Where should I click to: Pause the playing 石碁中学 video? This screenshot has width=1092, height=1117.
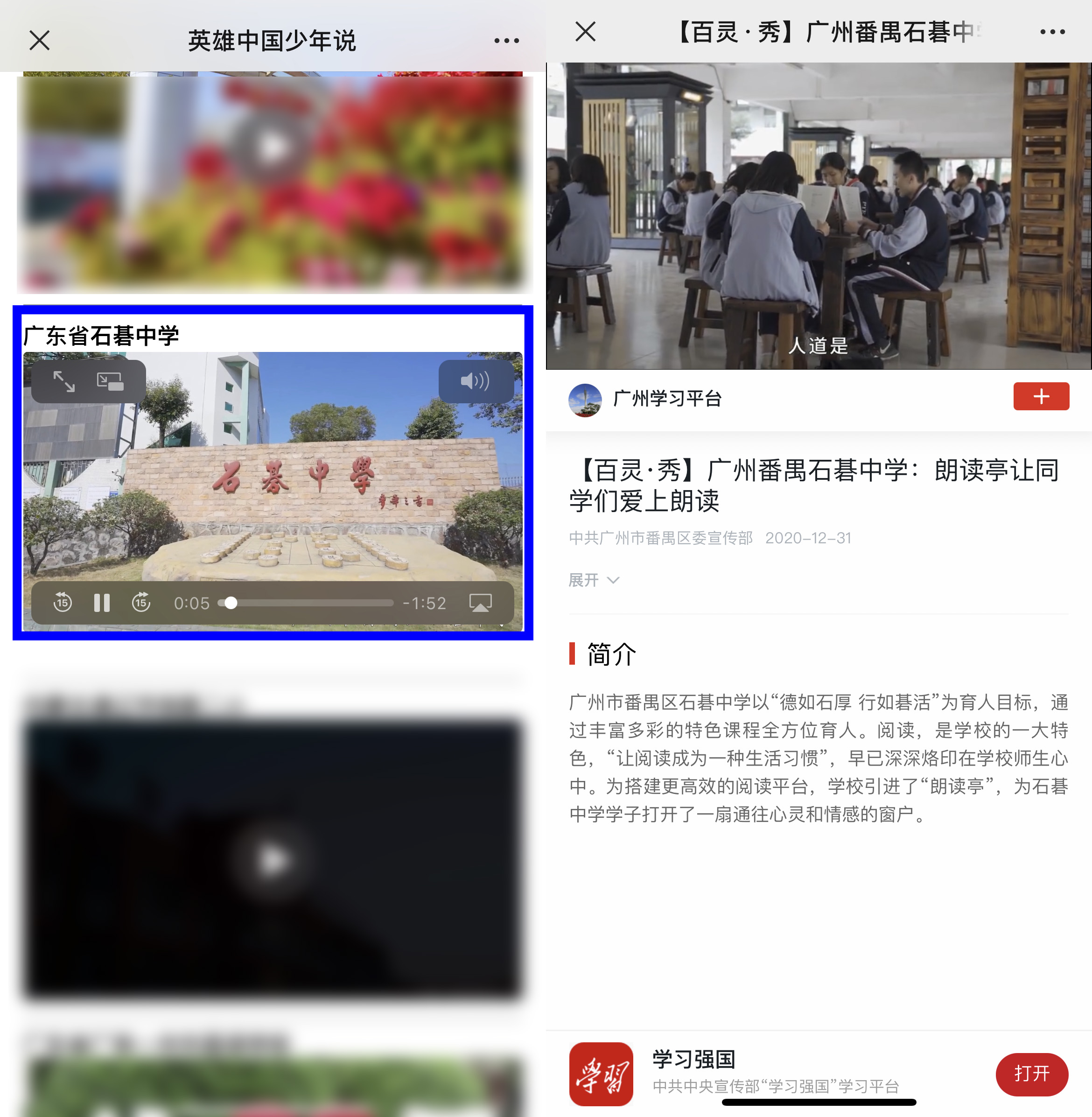click(x=102, y=603)
